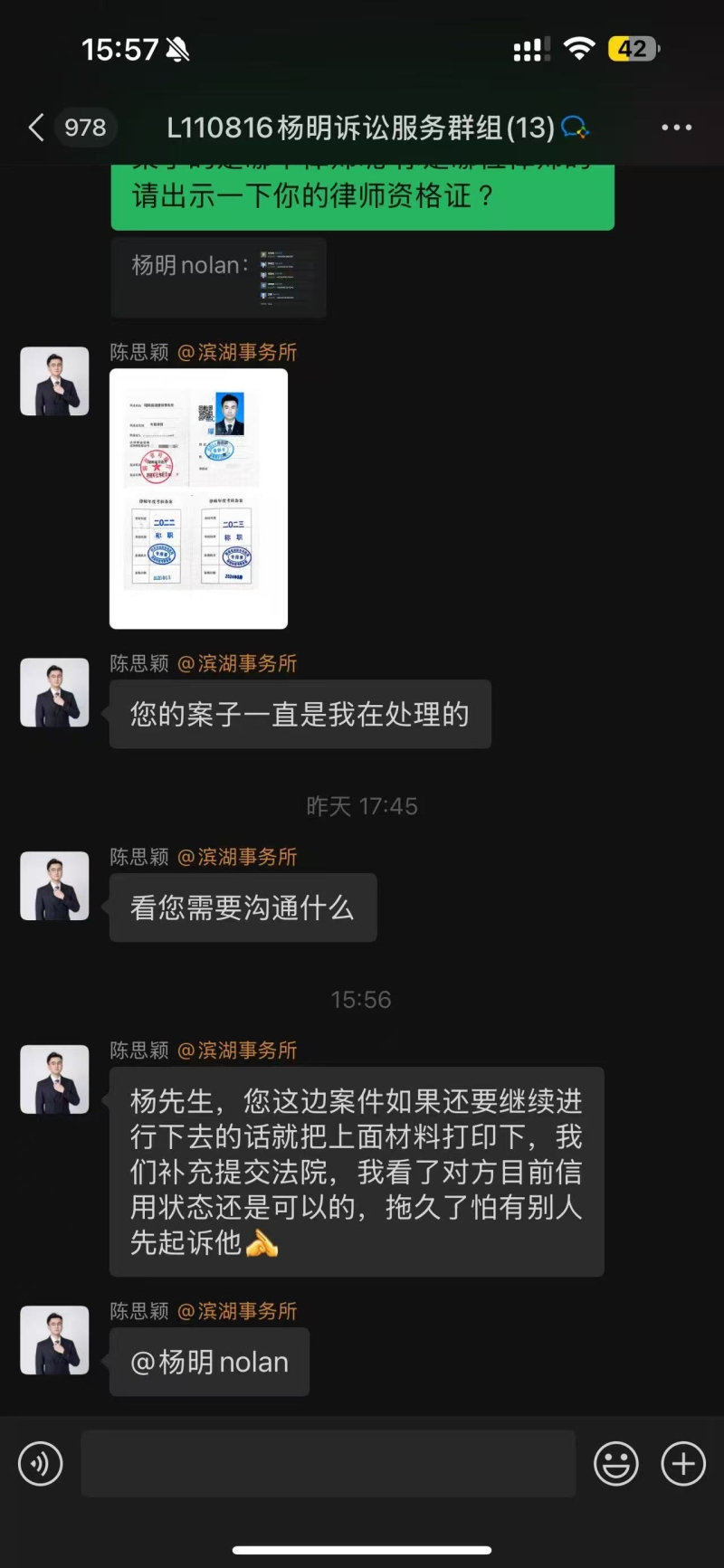
Task: Focus the message text field
Action: click(328, 1463)
